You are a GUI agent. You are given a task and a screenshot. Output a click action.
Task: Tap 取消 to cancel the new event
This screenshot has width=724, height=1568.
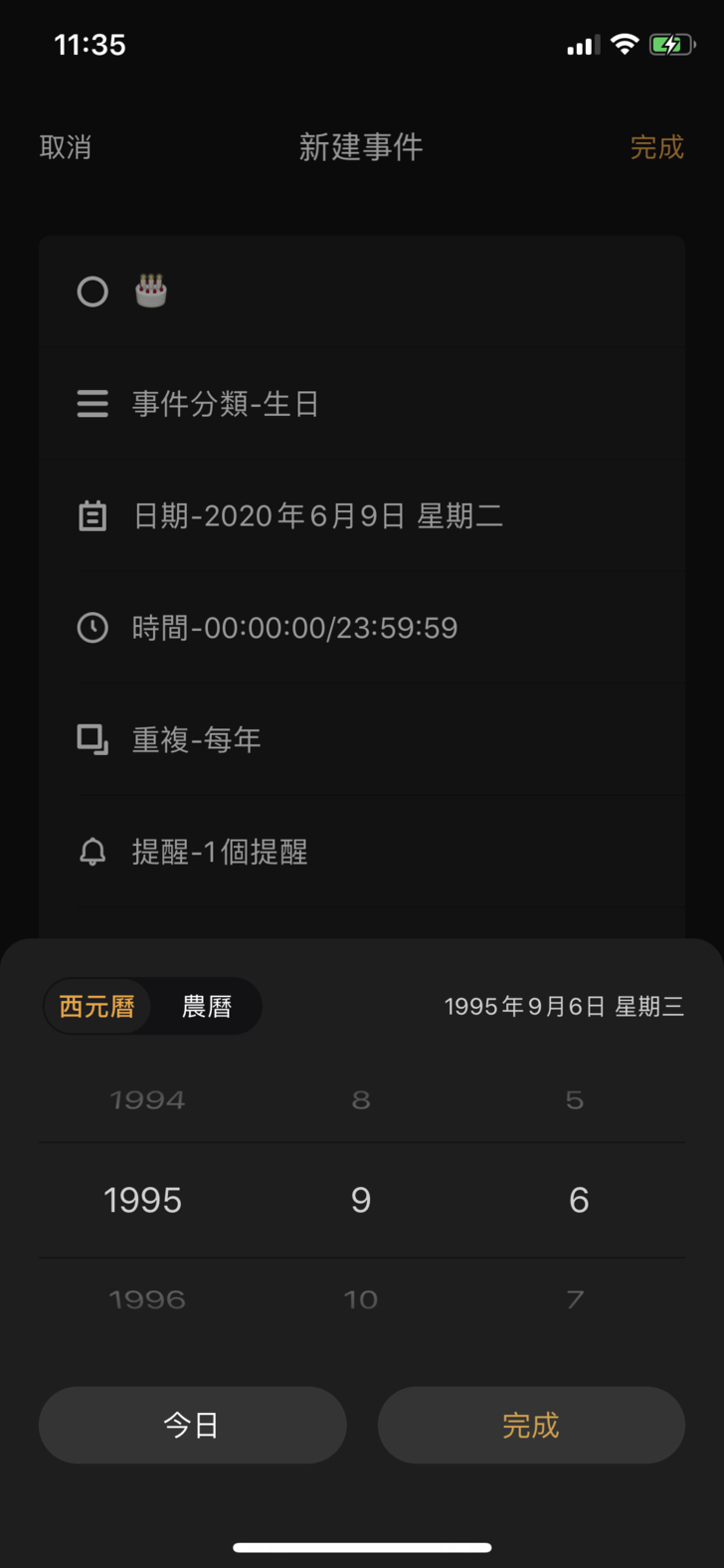(x=66, y=147)
